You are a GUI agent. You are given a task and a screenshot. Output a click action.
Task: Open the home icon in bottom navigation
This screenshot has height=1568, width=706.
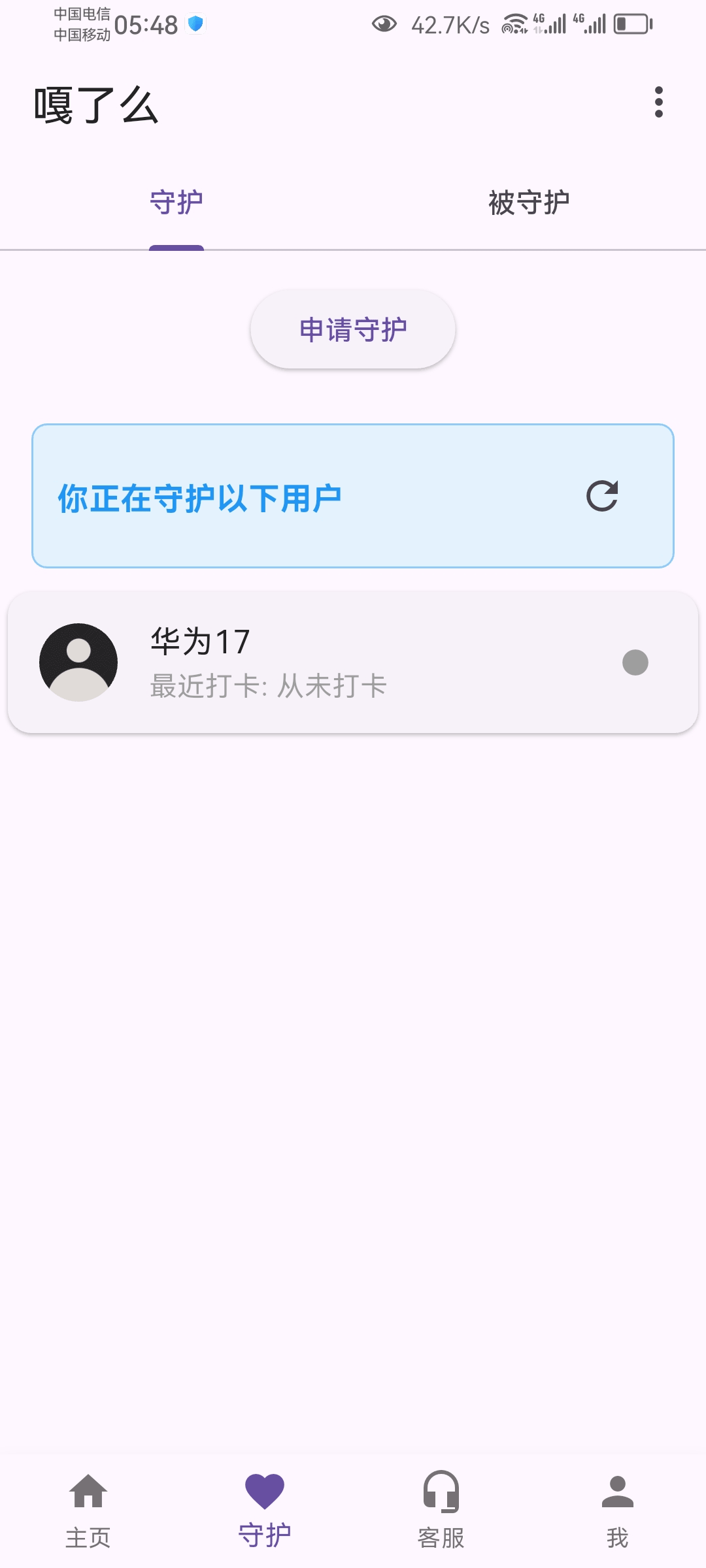(88, 1492)
